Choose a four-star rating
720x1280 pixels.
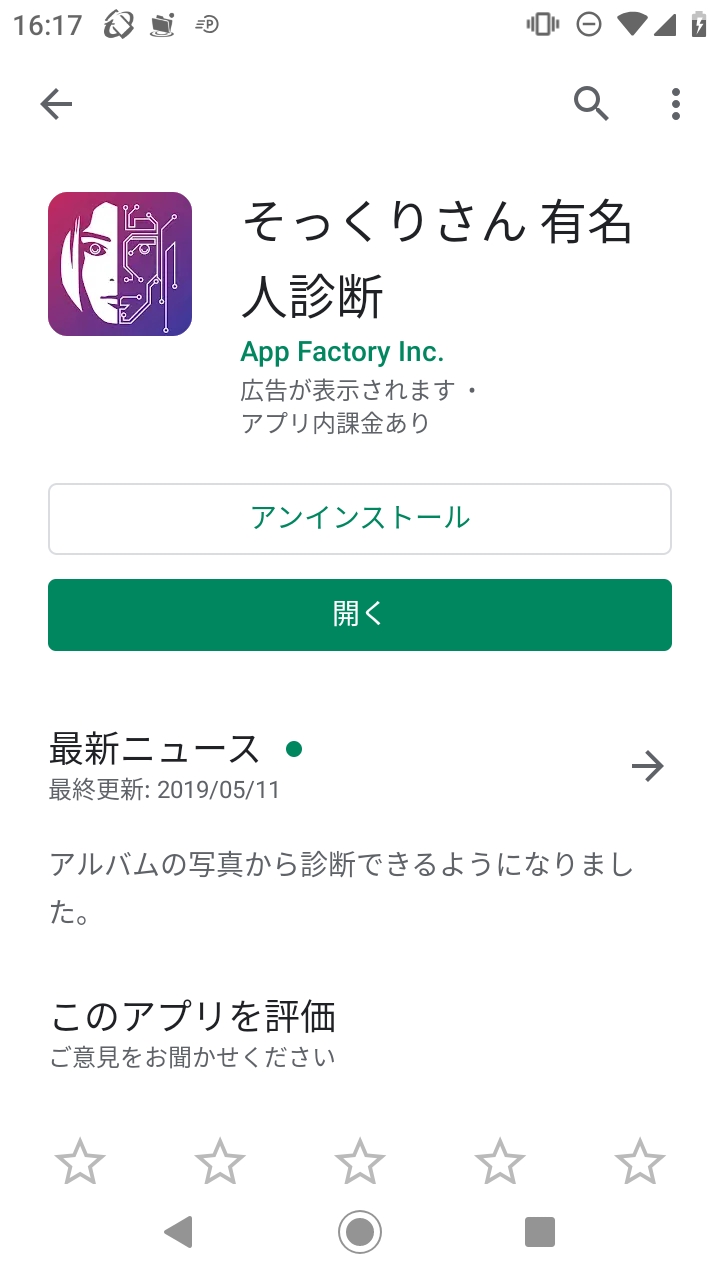(500, 1163)
